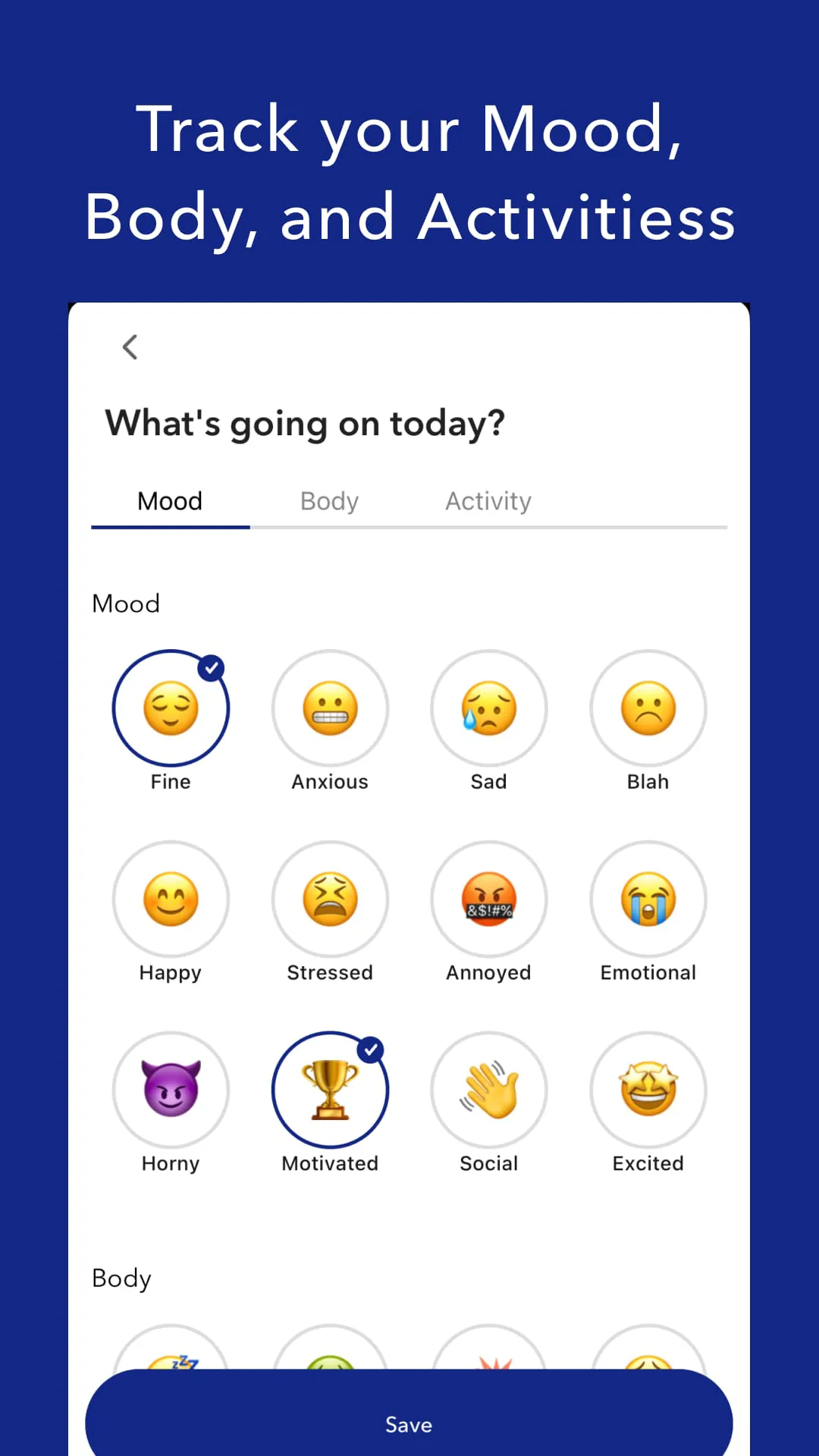The height and width of the screenshot is (1456, 819).
Task: Select the first Body section emoji
Action: click(171, 1365)
